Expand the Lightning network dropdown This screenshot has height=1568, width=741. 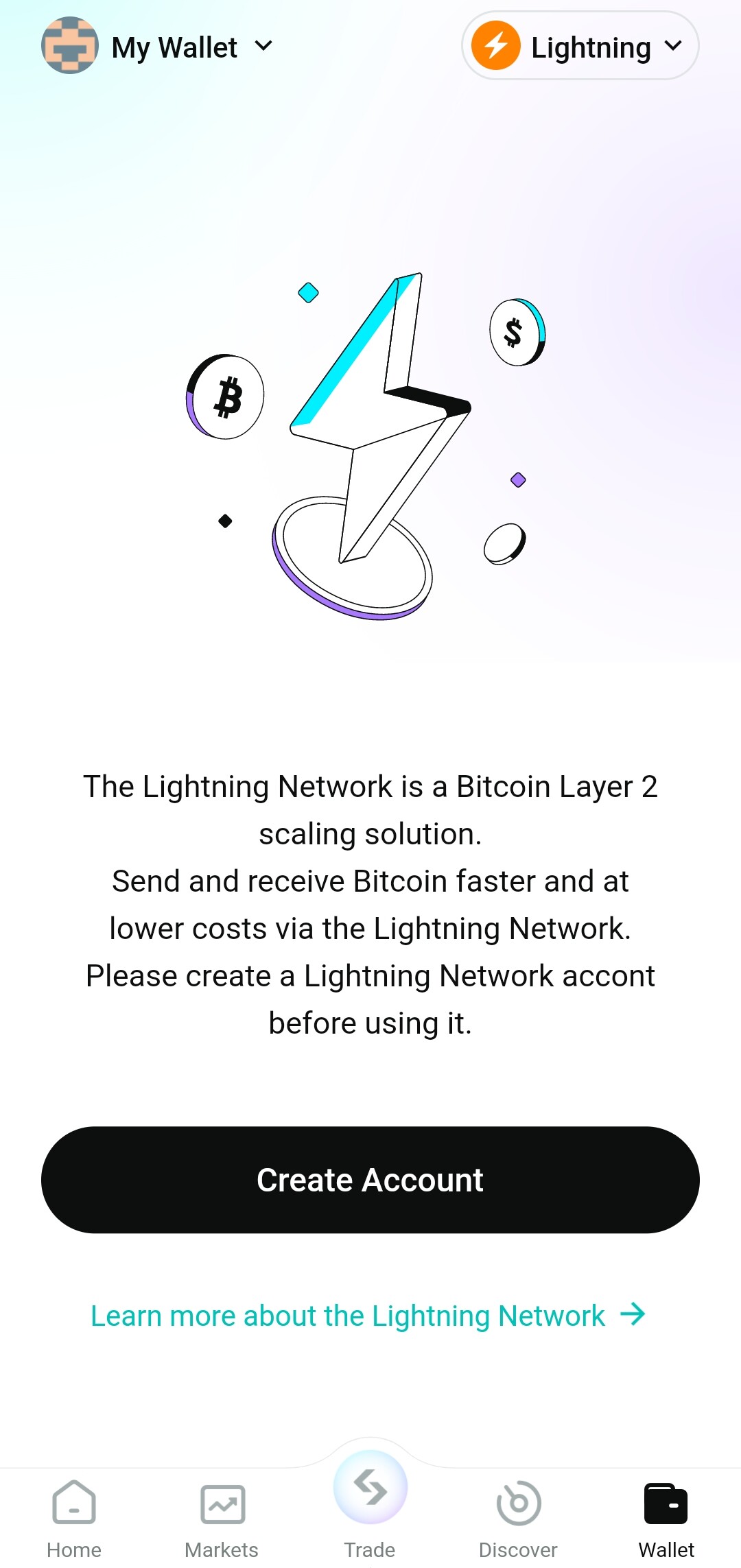580,46
